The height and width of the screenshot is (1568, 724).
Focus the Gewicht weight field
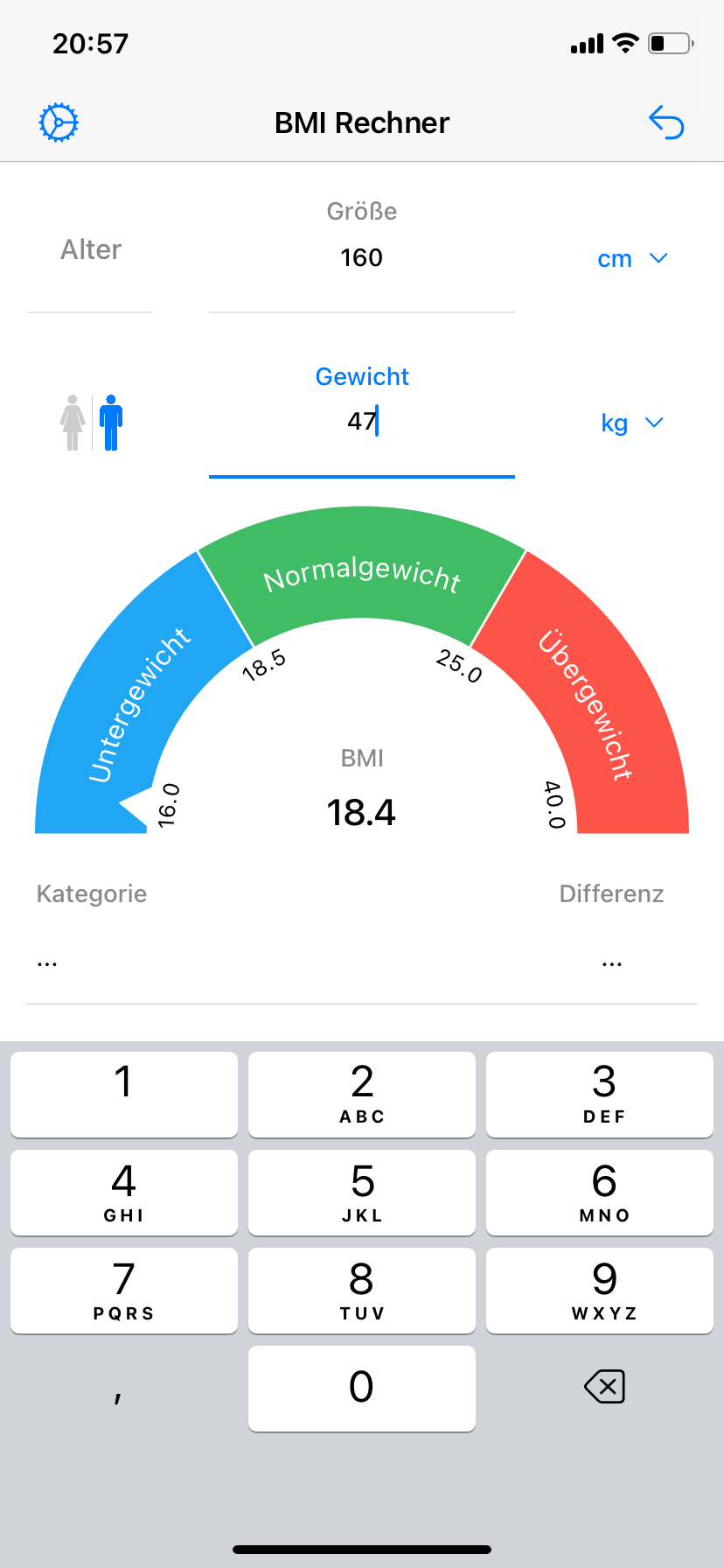(362, 422)
